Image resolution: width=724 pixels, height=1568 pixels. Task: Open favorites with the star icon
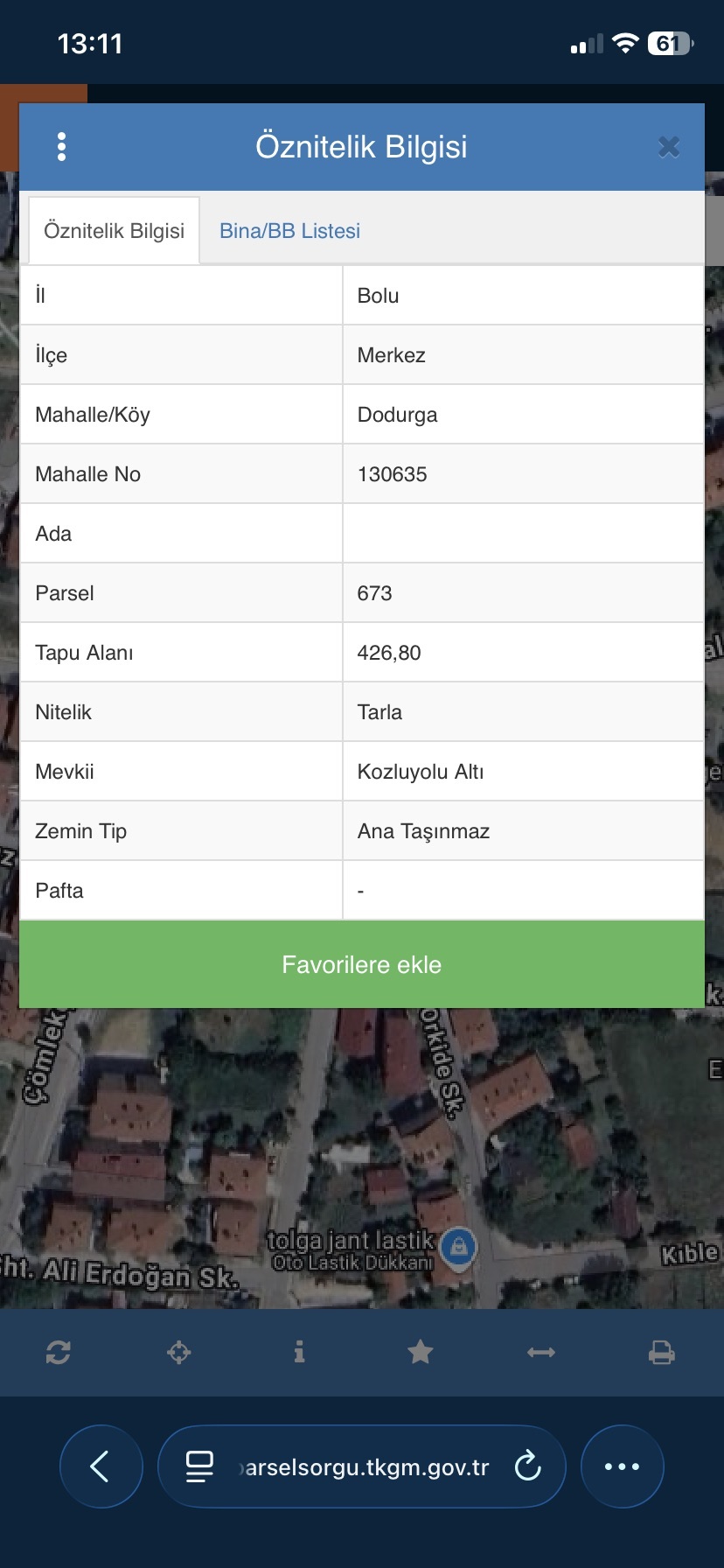421,1353
